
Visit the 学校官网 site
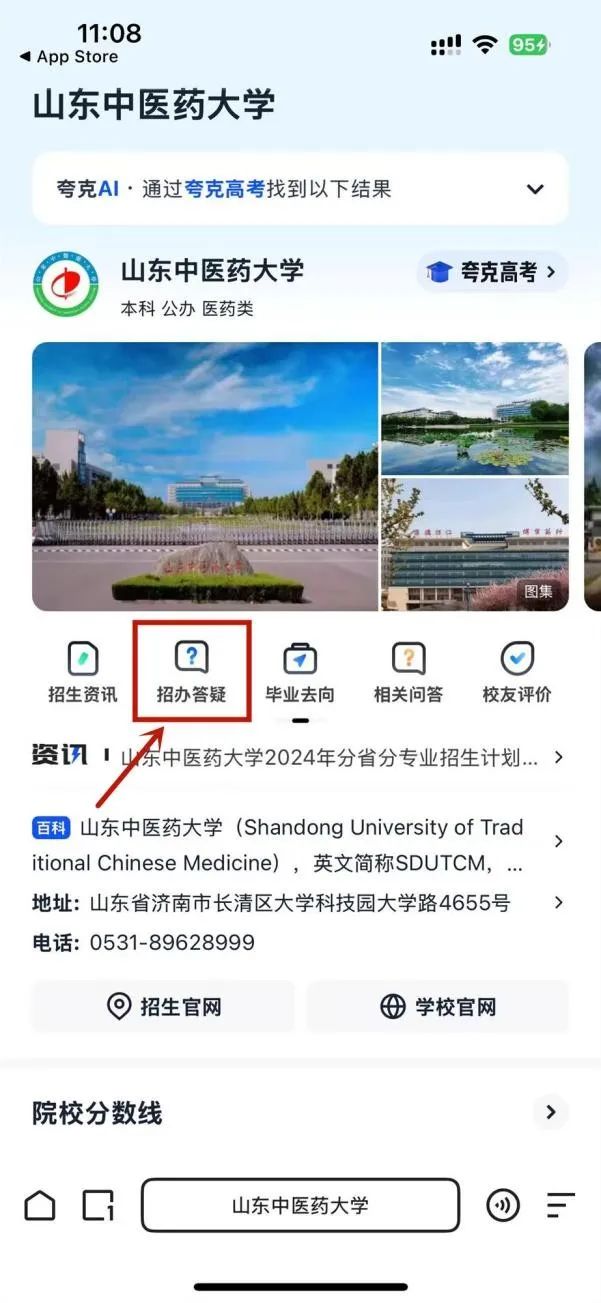tap(438, 1006)
